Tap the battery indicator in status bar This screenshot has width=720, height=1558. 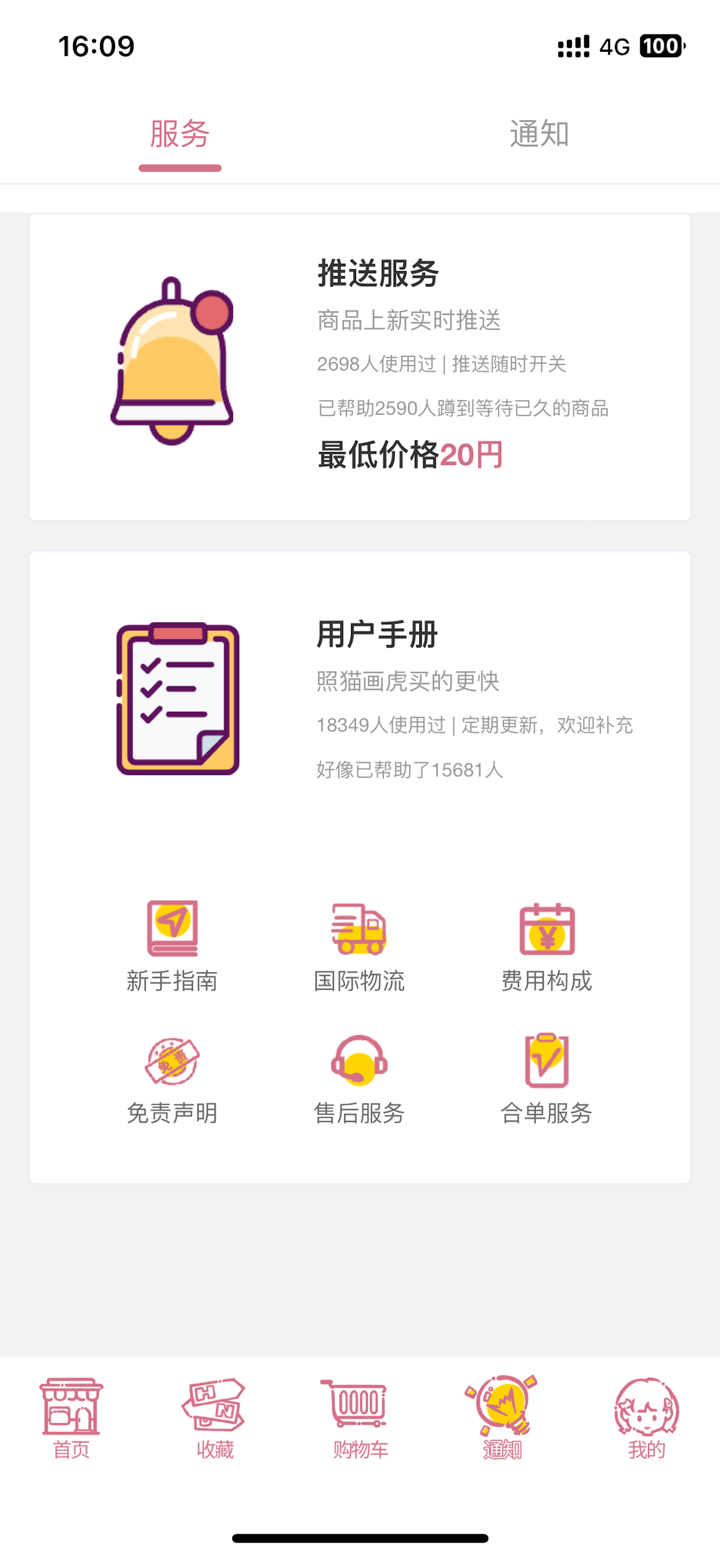(661, 45)
